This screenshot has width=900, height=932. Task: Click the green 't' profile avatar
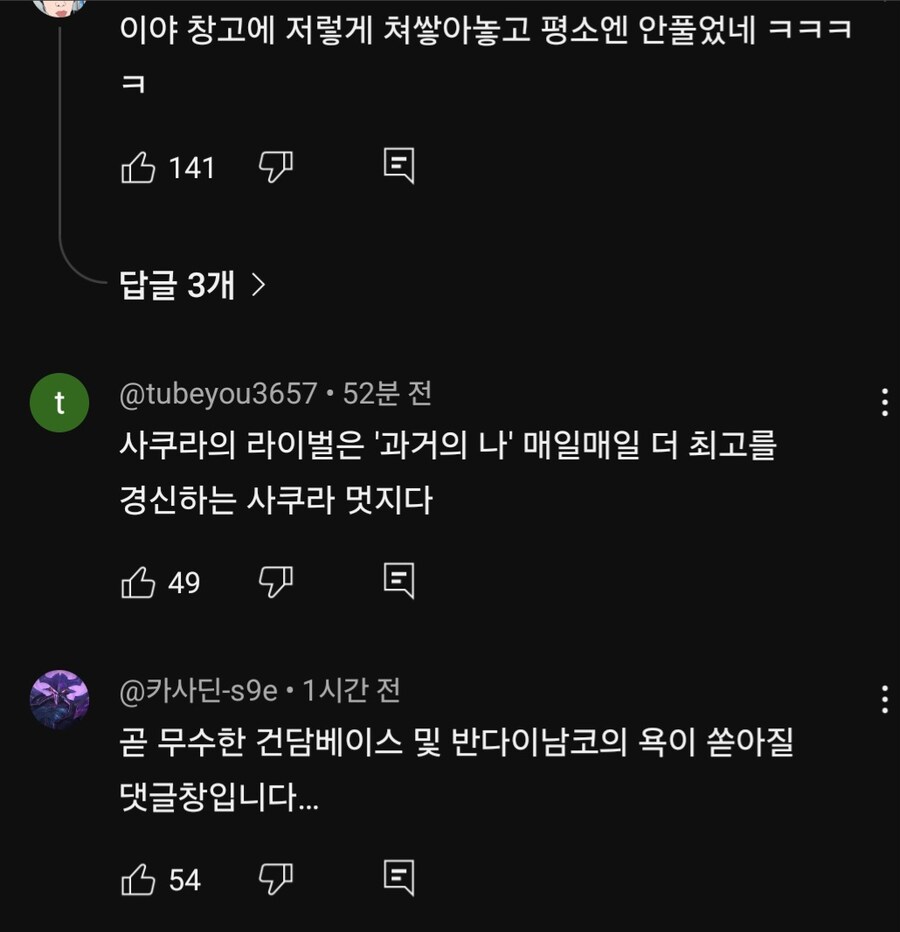[60, 402]
